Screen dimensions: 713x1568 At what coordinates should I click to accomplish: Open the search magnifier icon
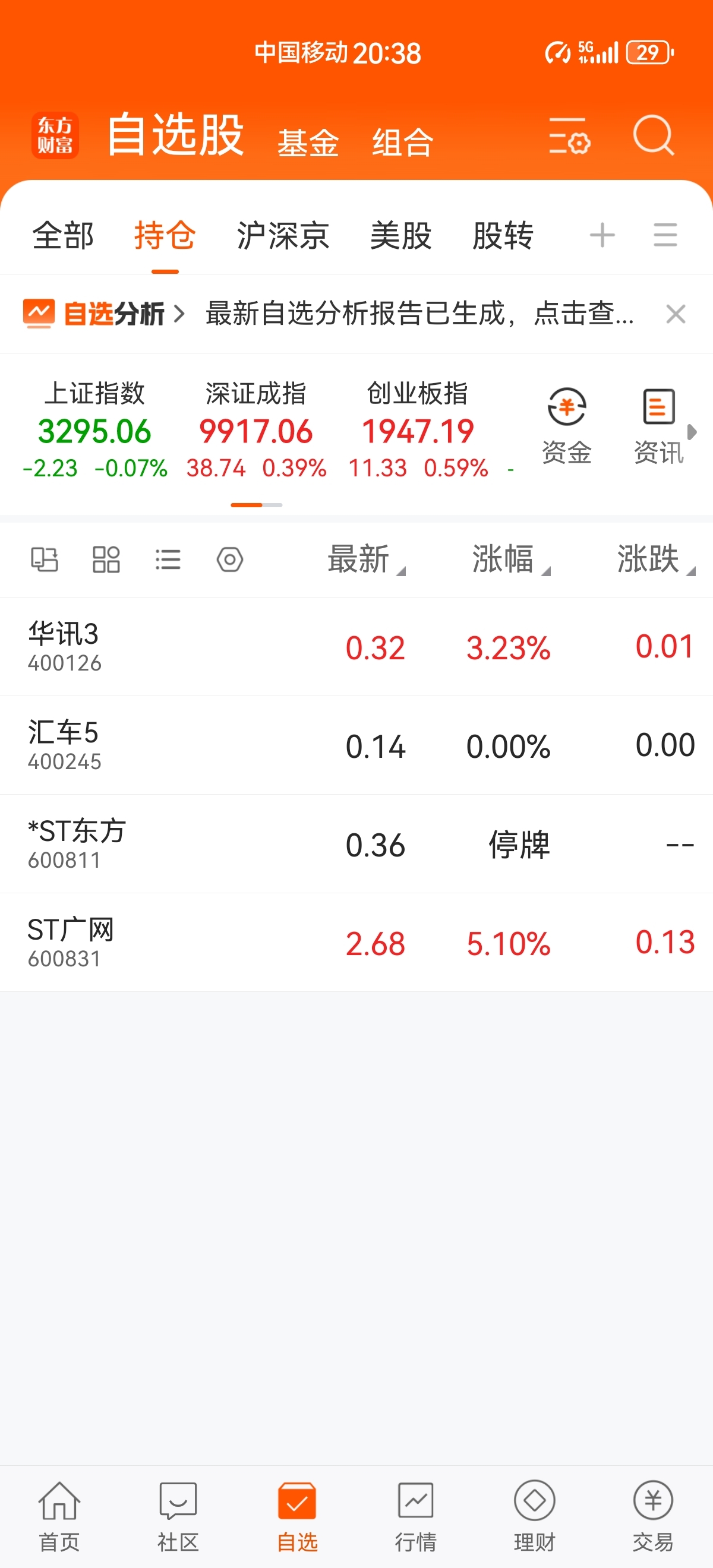[x=654, y=135]
